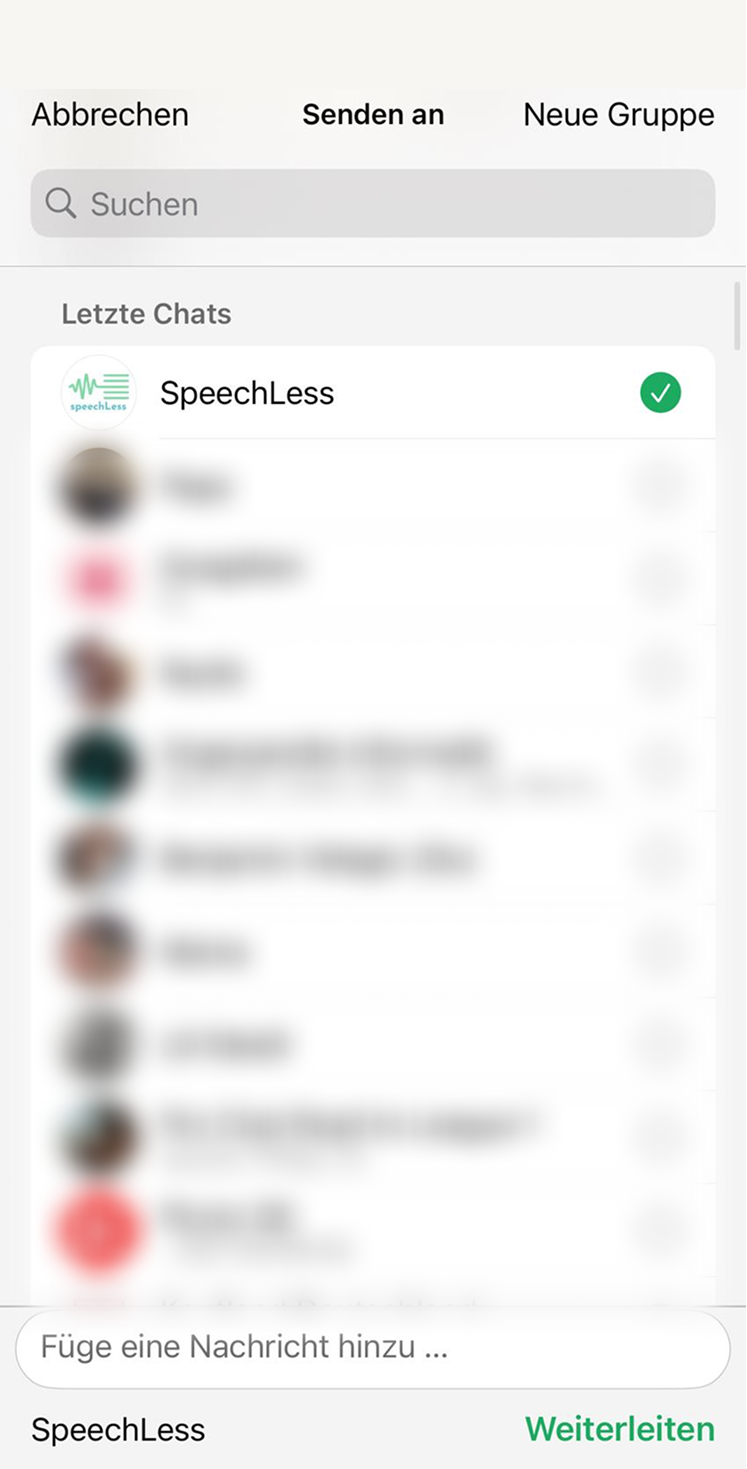Focus the Füge eine Nachricht hinzu field

[372, 1347]
